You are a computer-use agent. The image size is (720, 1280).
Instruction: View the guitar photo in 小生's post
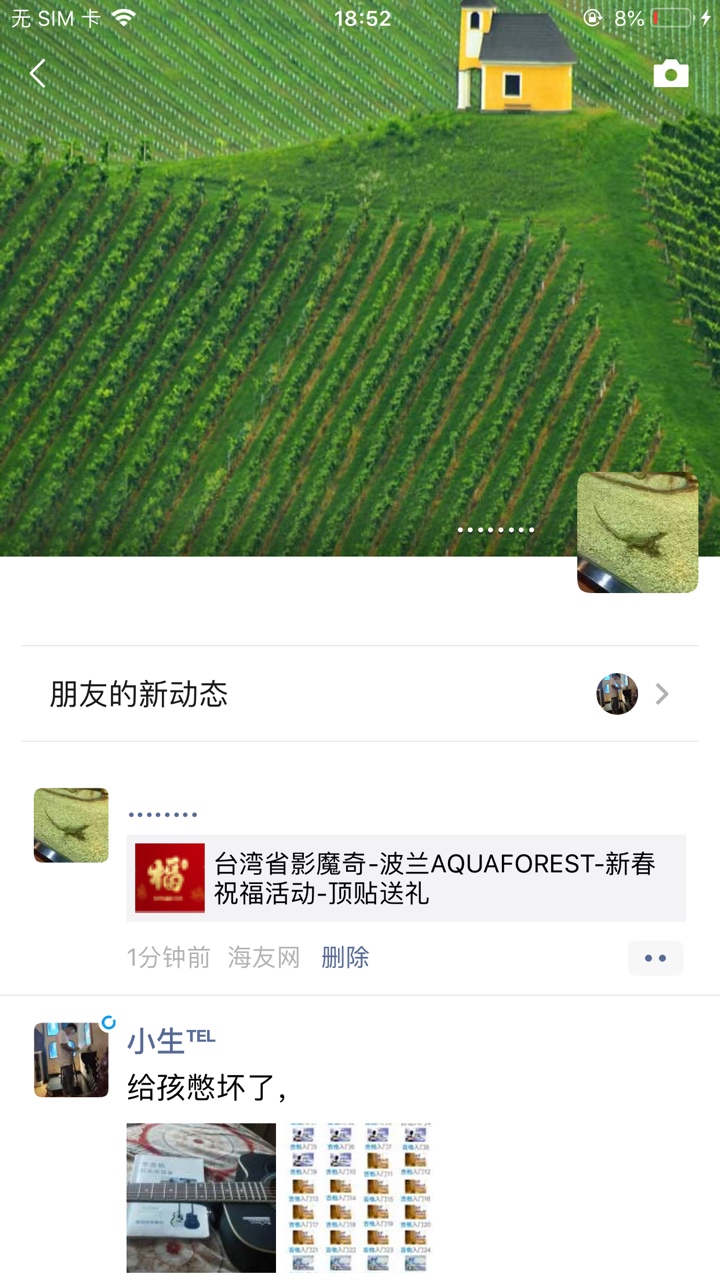[x=201, y=1197]
